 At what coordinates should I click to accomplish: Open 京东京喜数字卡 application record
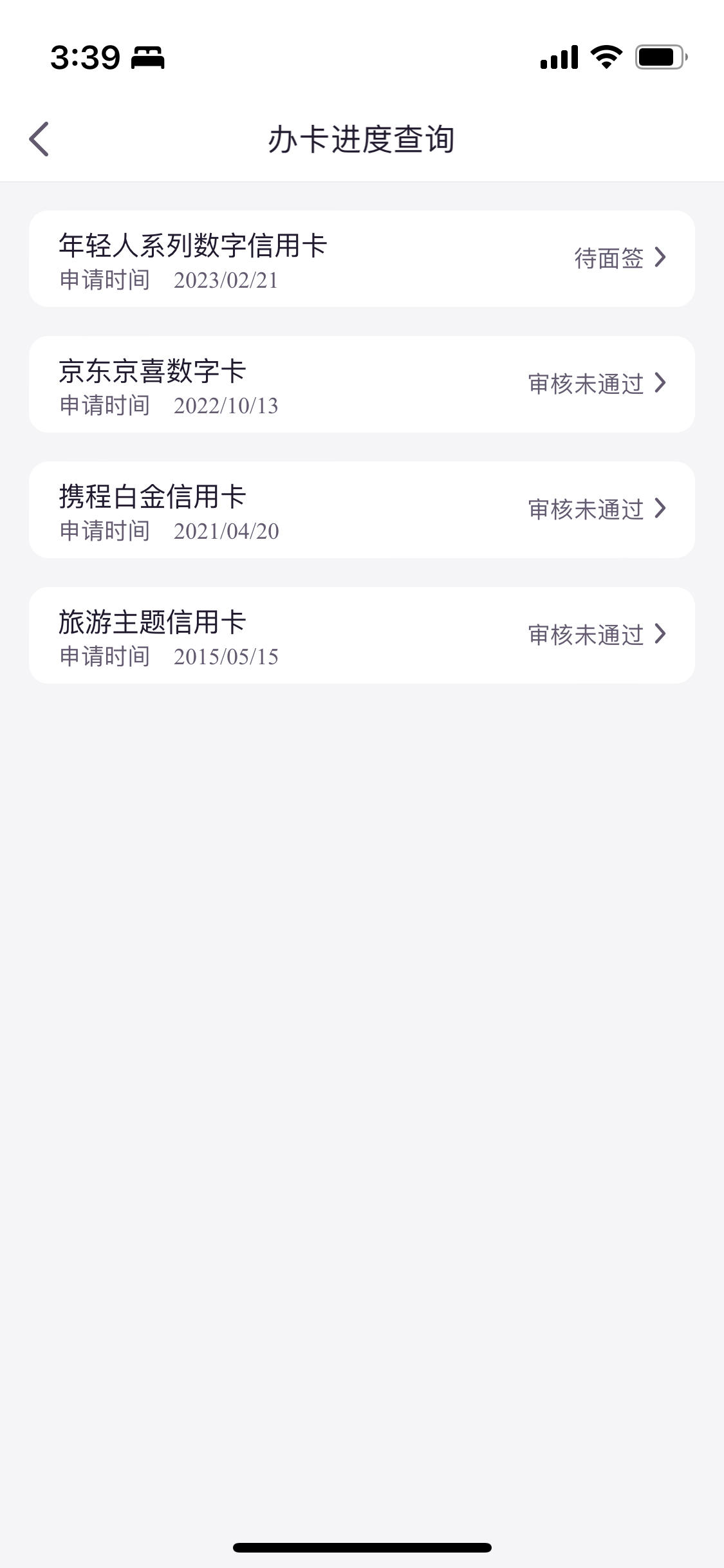click(362, 384)
